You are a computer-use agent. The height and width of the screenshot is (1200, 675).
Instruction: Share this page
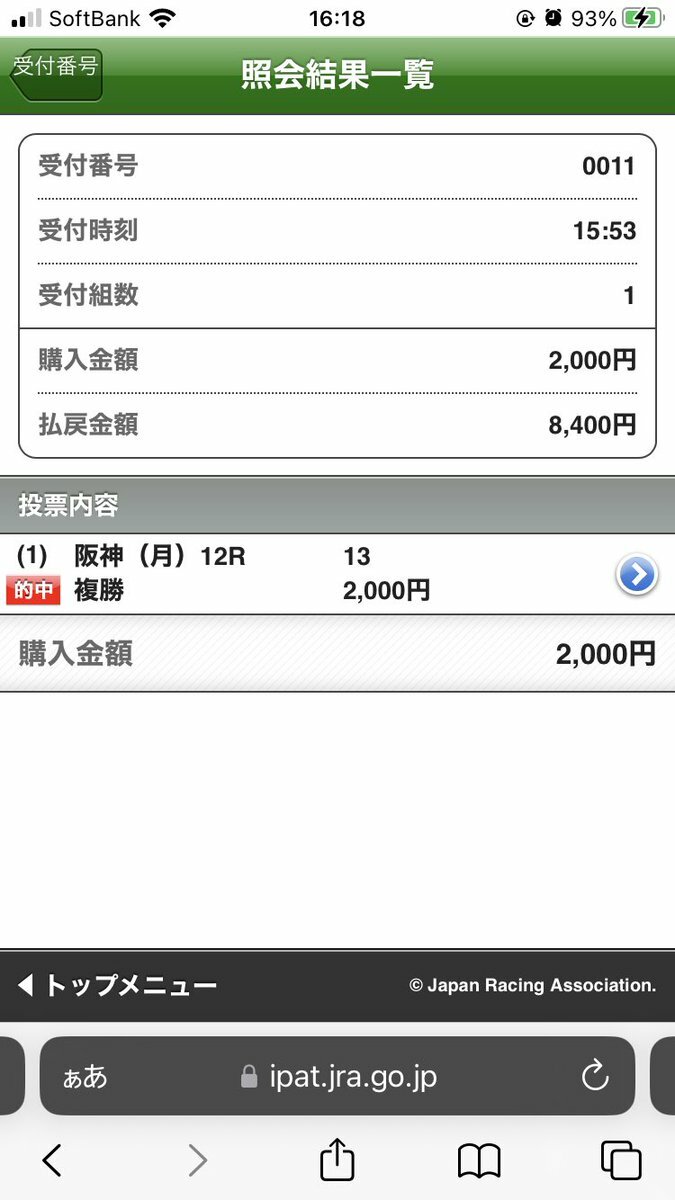337,1158
